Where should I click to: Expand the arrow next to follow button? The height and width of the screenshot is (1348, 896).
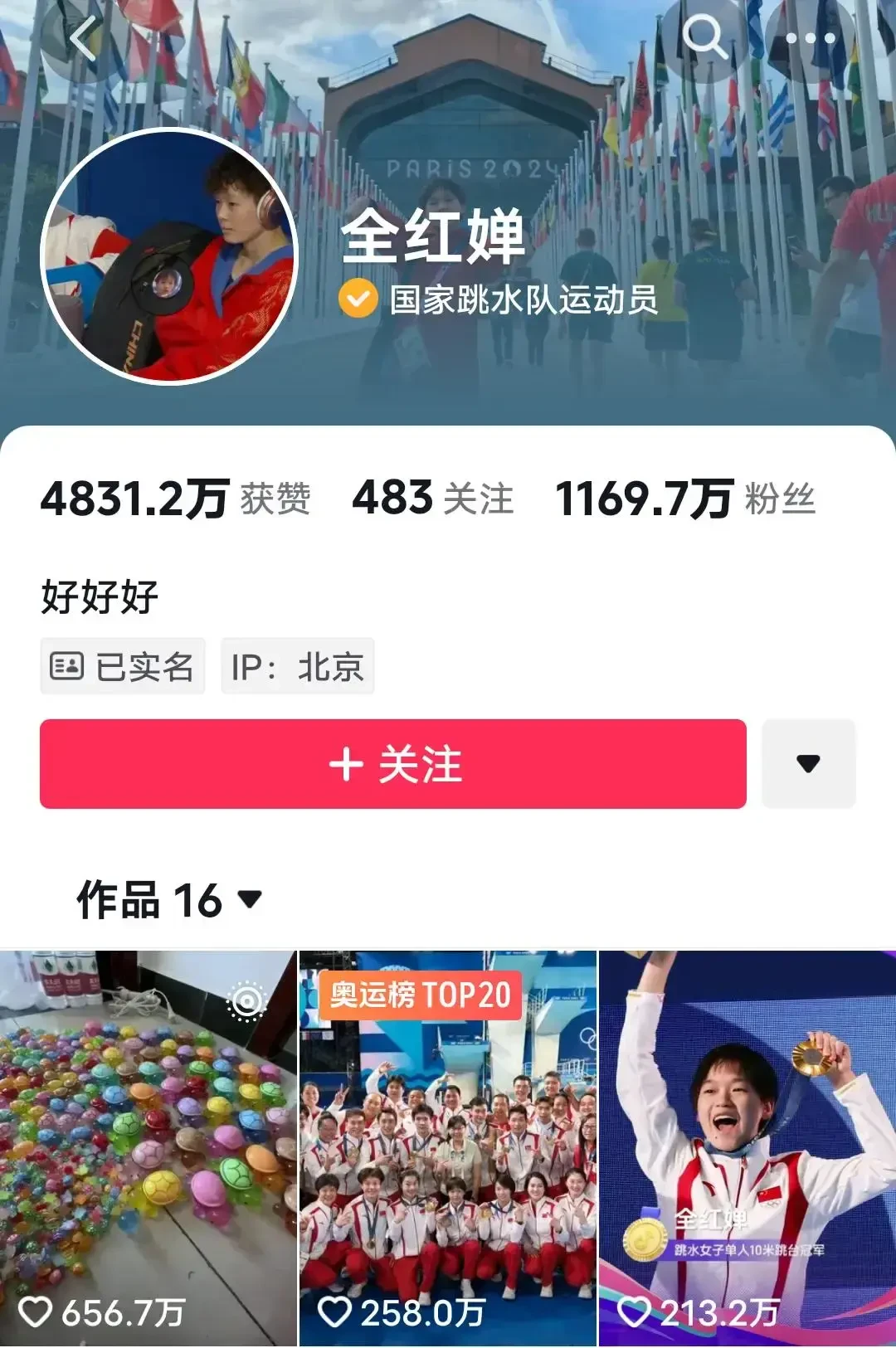point(808,764)
